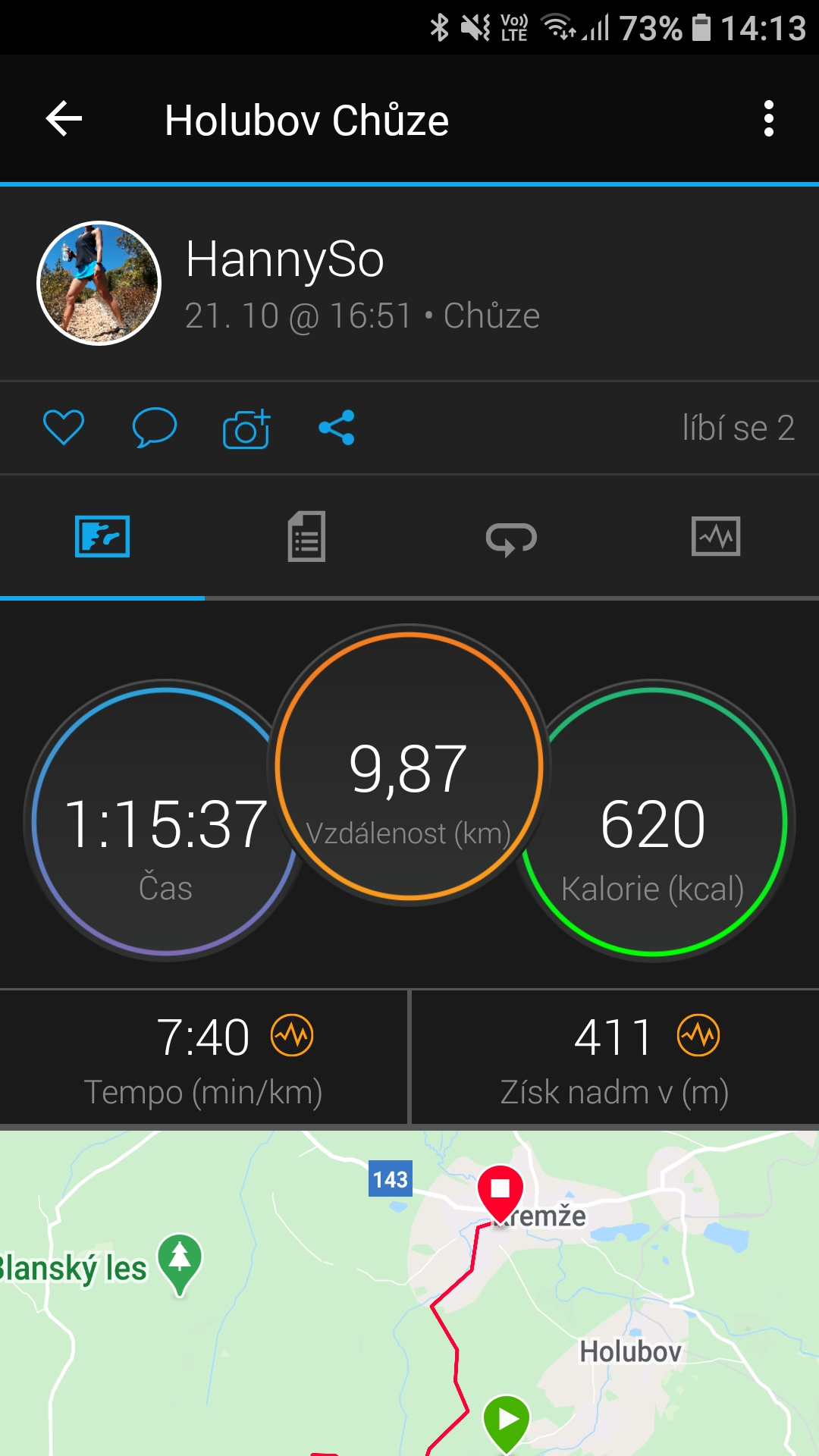Open the three-dot overflow menu

(x=768, y=119)
